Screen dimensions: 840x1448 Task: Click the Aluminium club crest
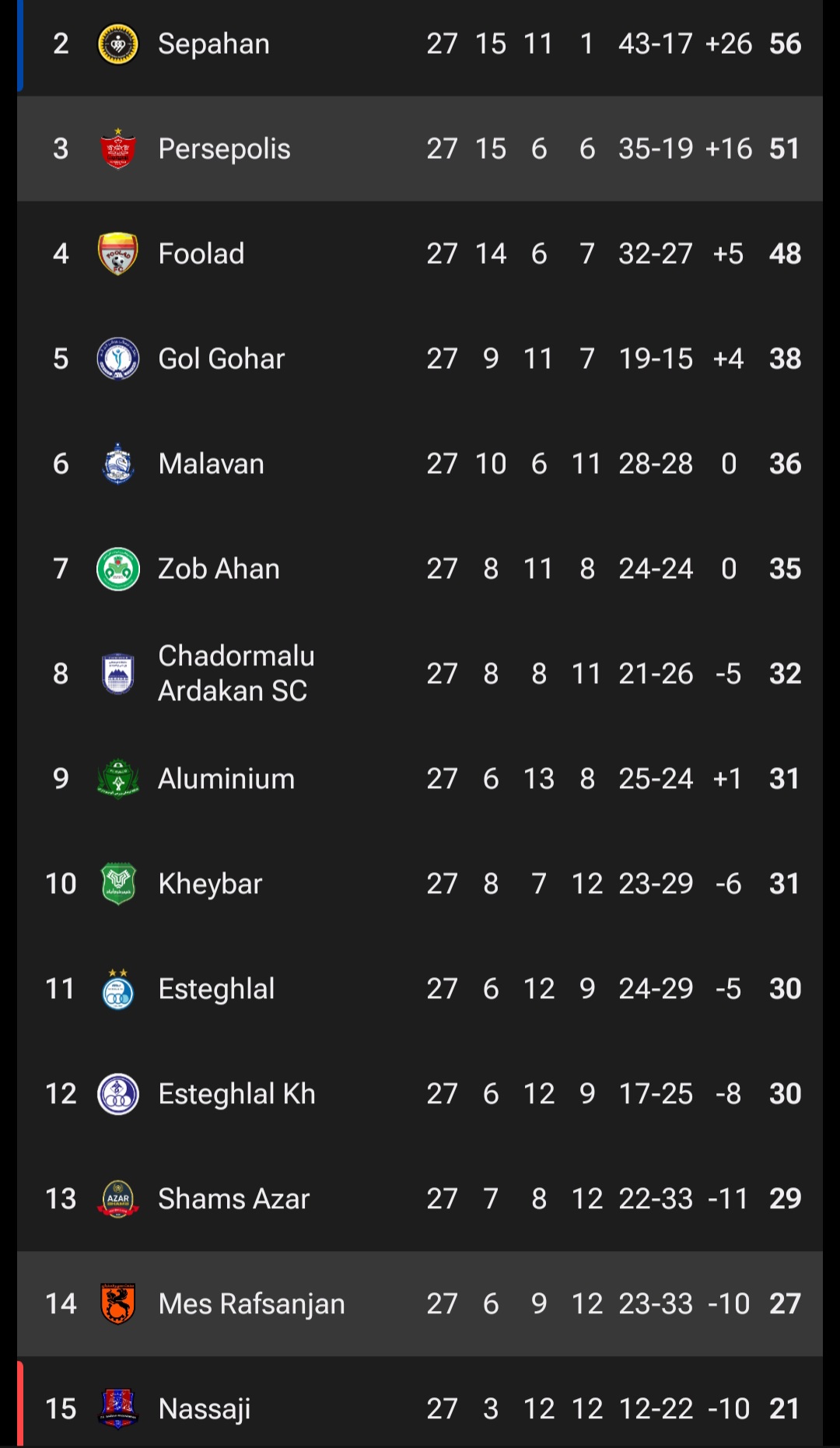pyautogui.click(x=117, y=779)
